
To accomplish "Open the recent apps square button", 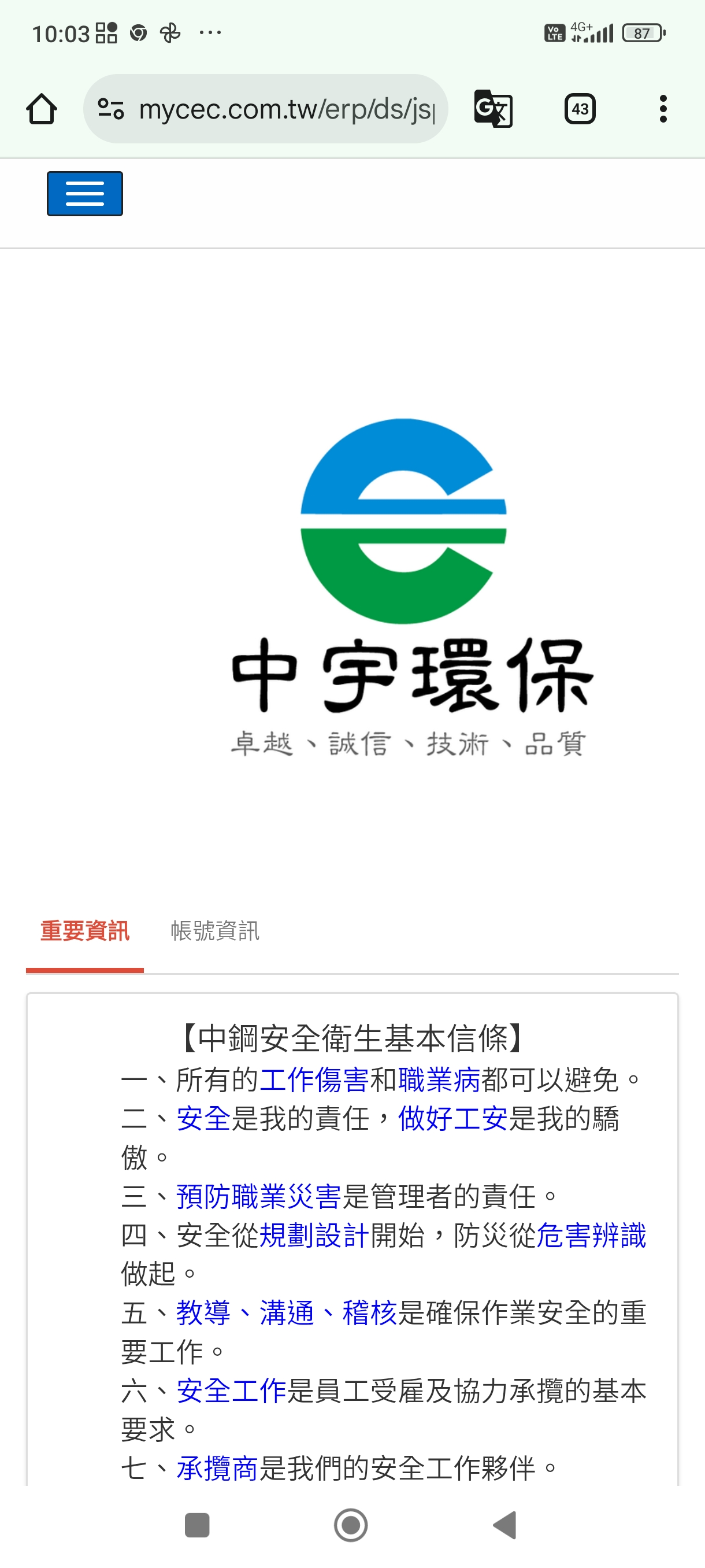I will tap(197, 1525).
